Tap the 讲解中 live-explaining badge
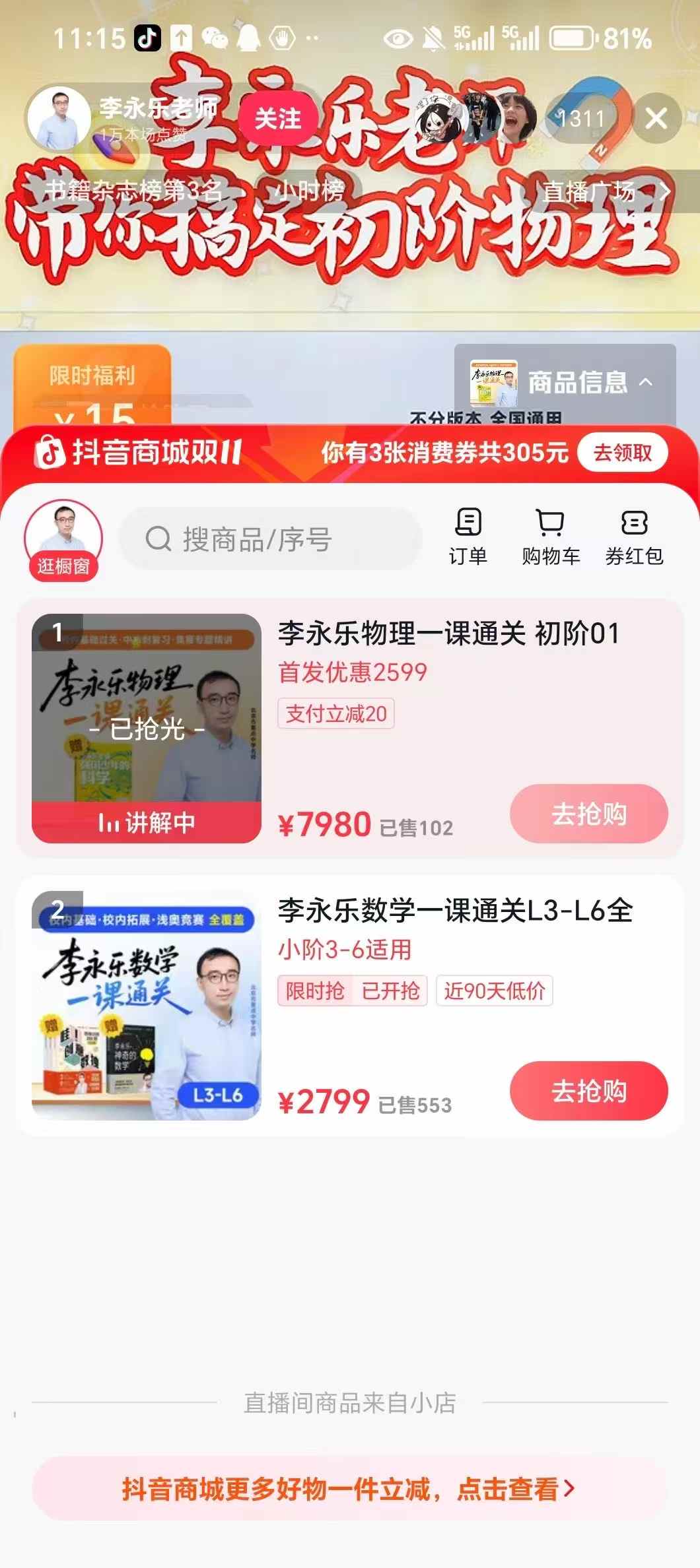This screenshot has height=1568, width=700. click(145, 824)
